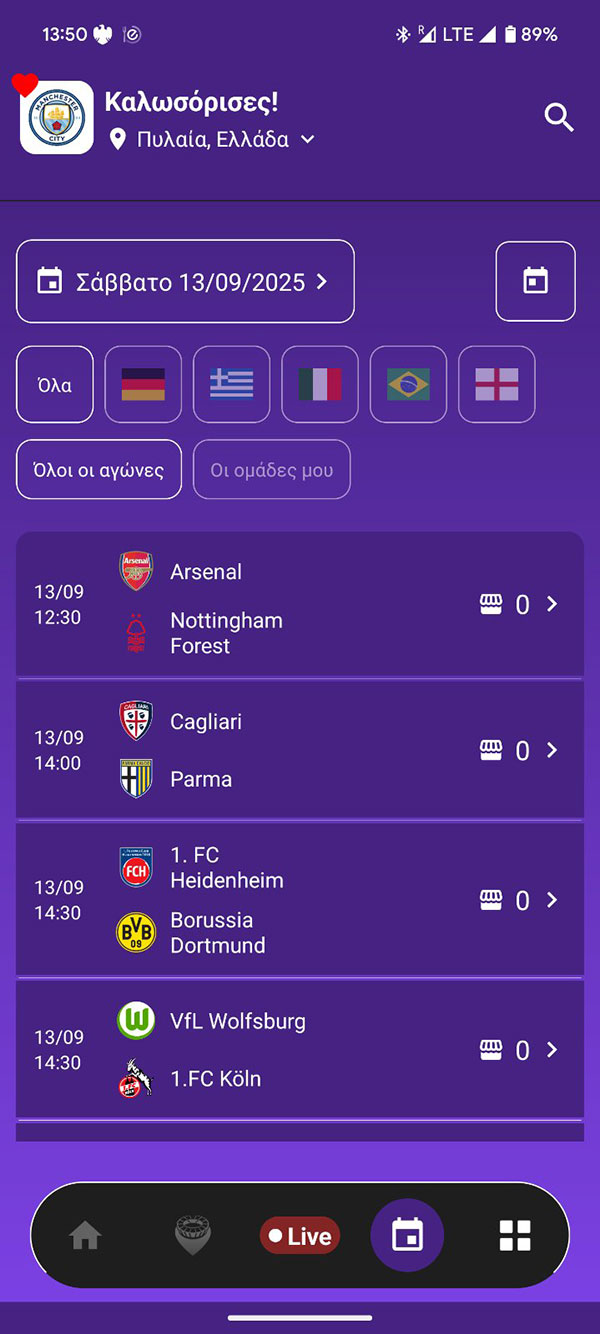Go to the home tab
Image resolution: width=600 pixels, height=1334 pixels.
(85, 1236)
